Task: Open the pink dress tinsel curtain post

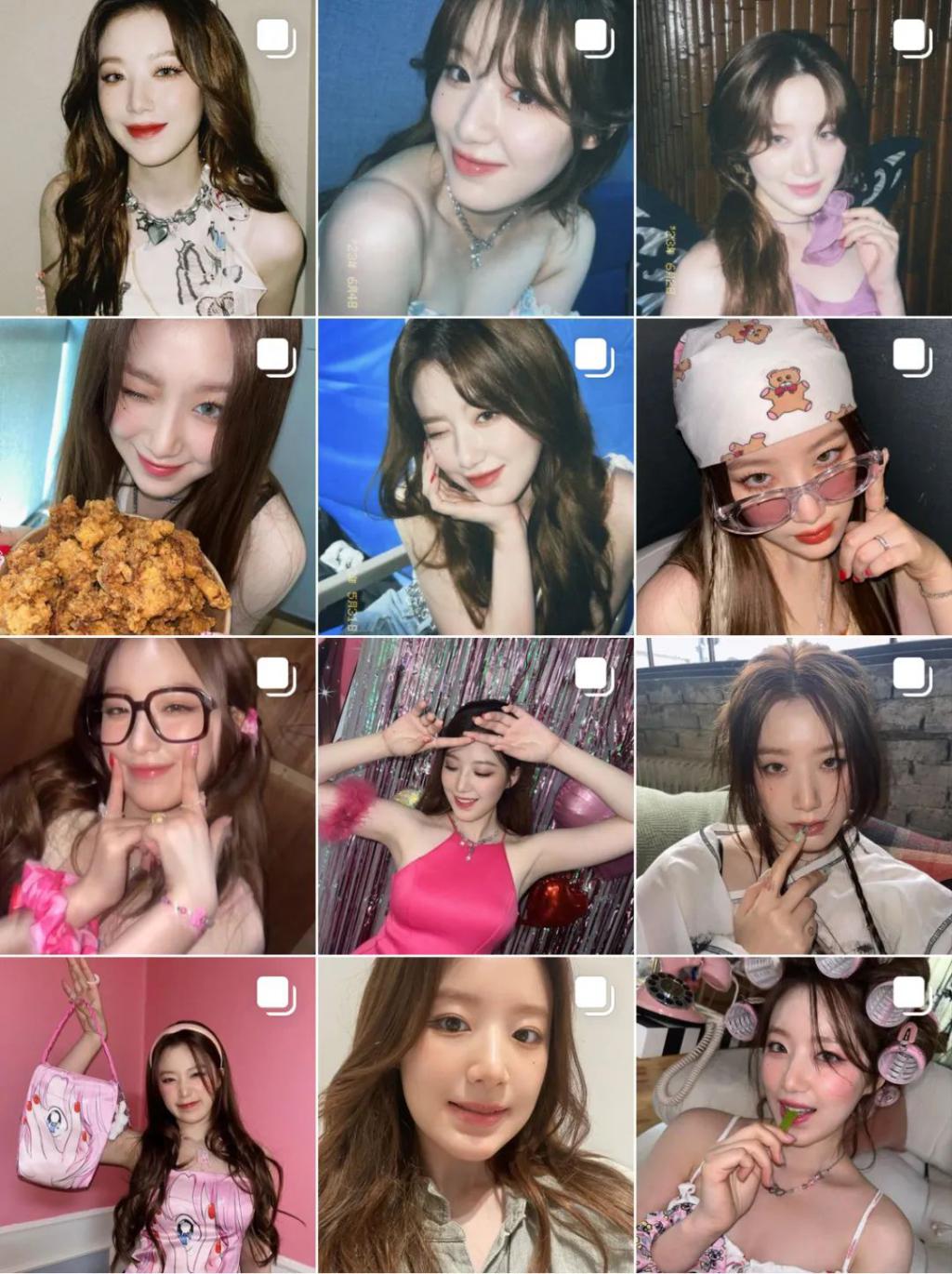Action: point(476,796)
